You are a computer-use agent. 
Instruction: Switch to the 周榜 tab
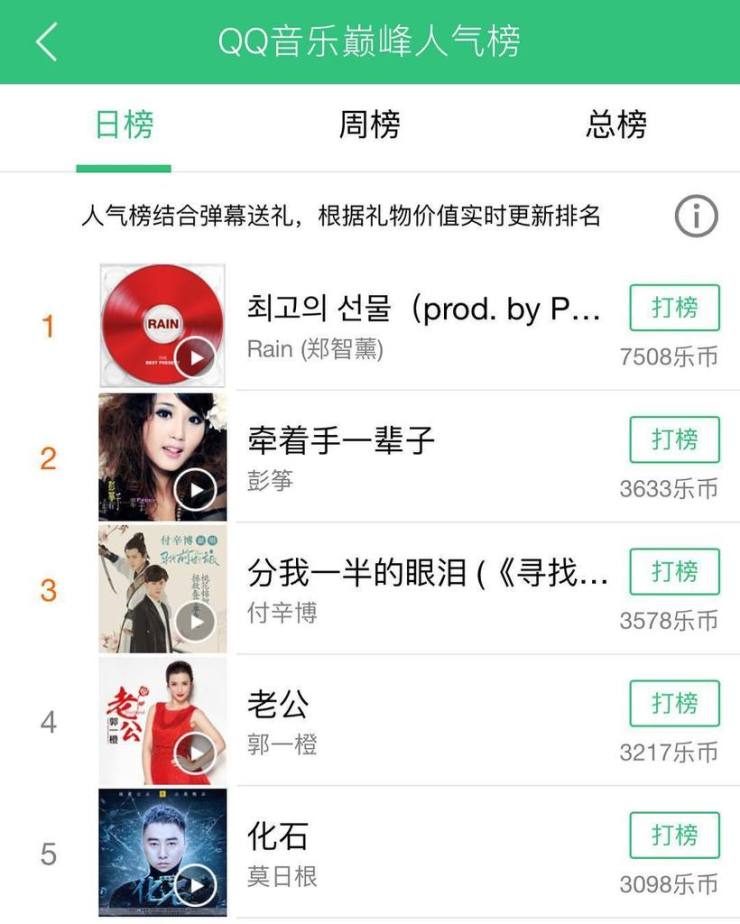[369, 125]
